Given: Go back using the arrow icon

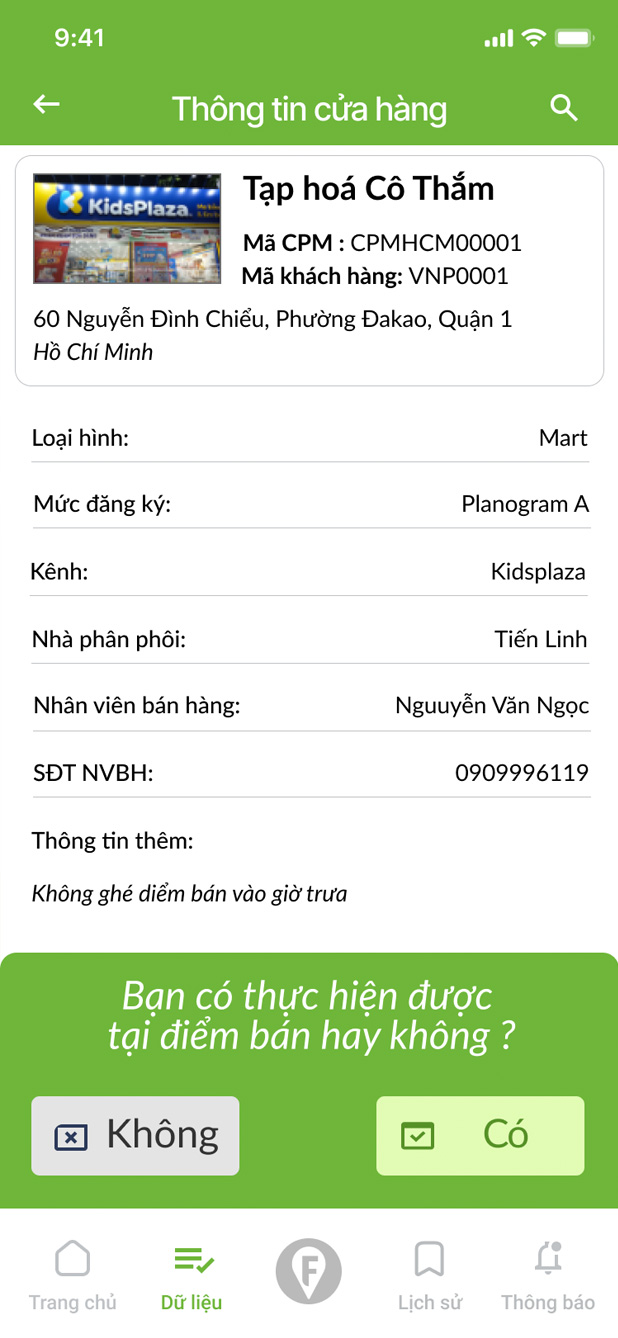Looking at the screenshot, I should tap(47, 105).
